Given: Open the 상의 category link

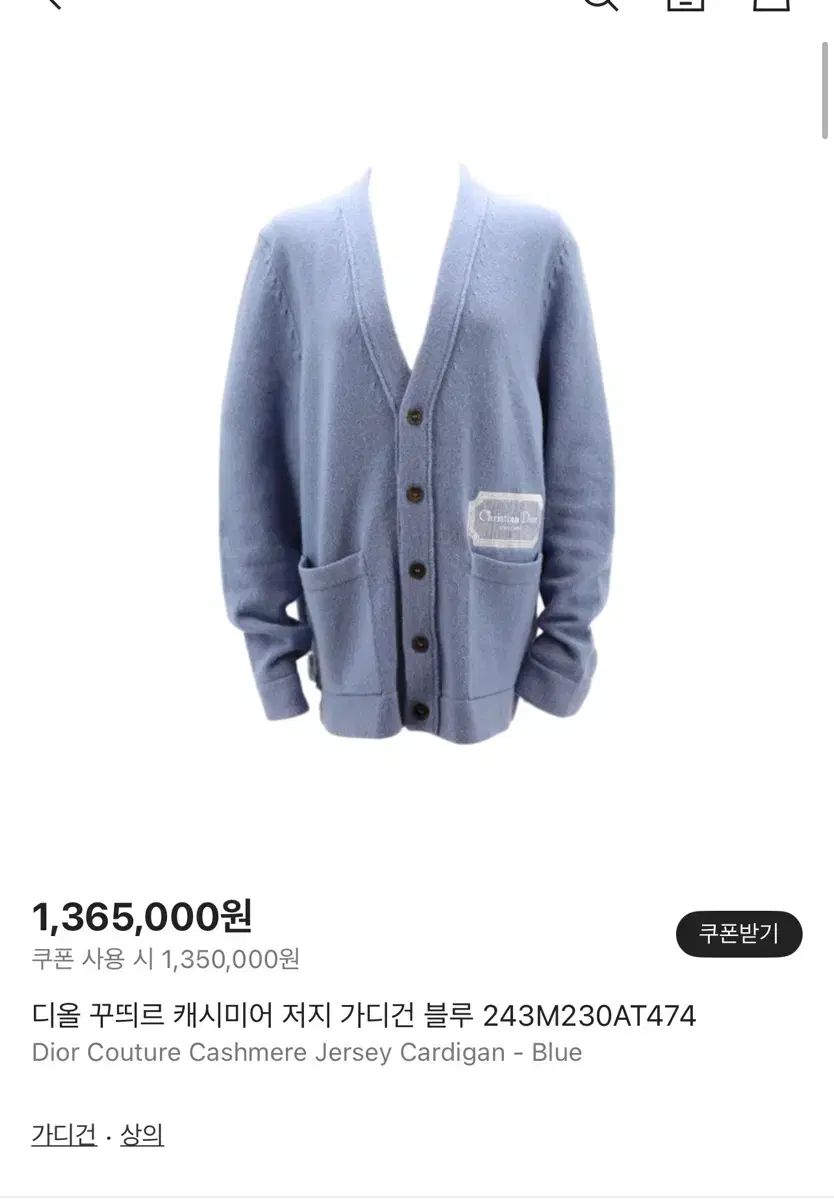Looking at the screenshot, I should click(142, 1135).
